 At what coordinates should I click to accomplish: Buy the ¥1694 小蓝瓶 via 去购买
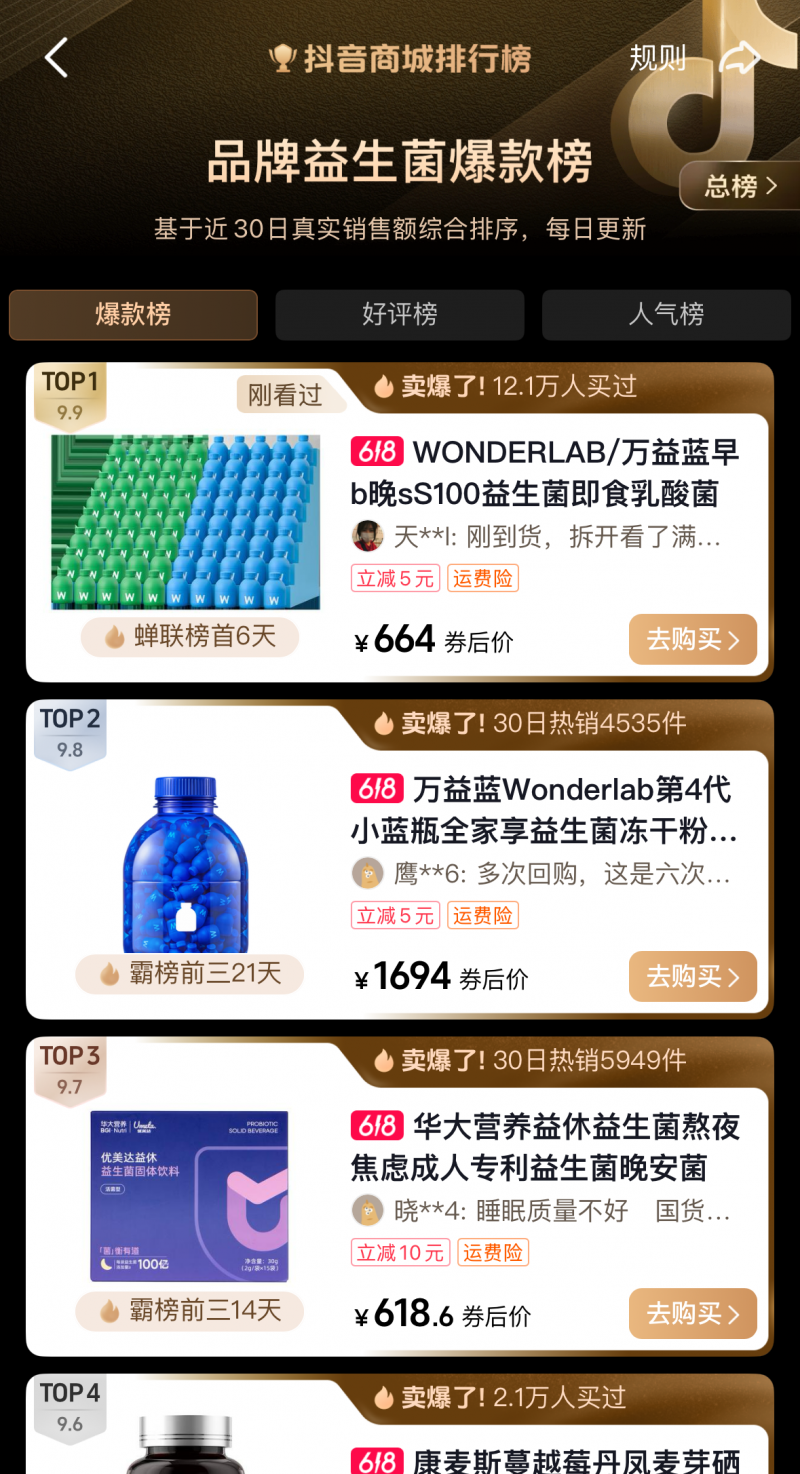pos(693,976)
